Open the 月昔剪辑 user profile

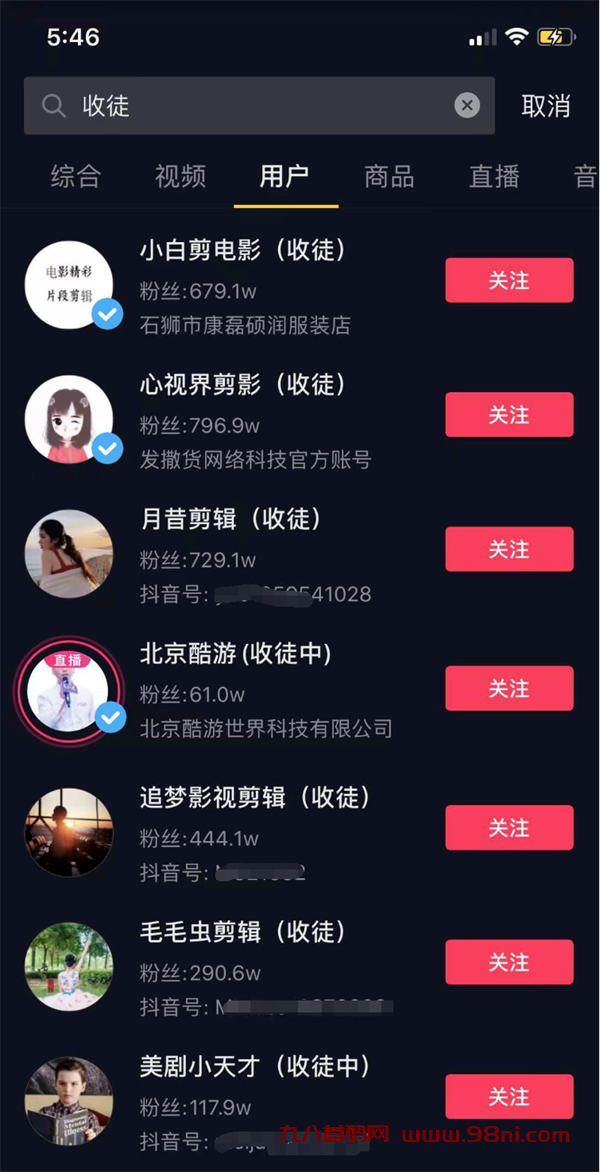tap(231, 519)
